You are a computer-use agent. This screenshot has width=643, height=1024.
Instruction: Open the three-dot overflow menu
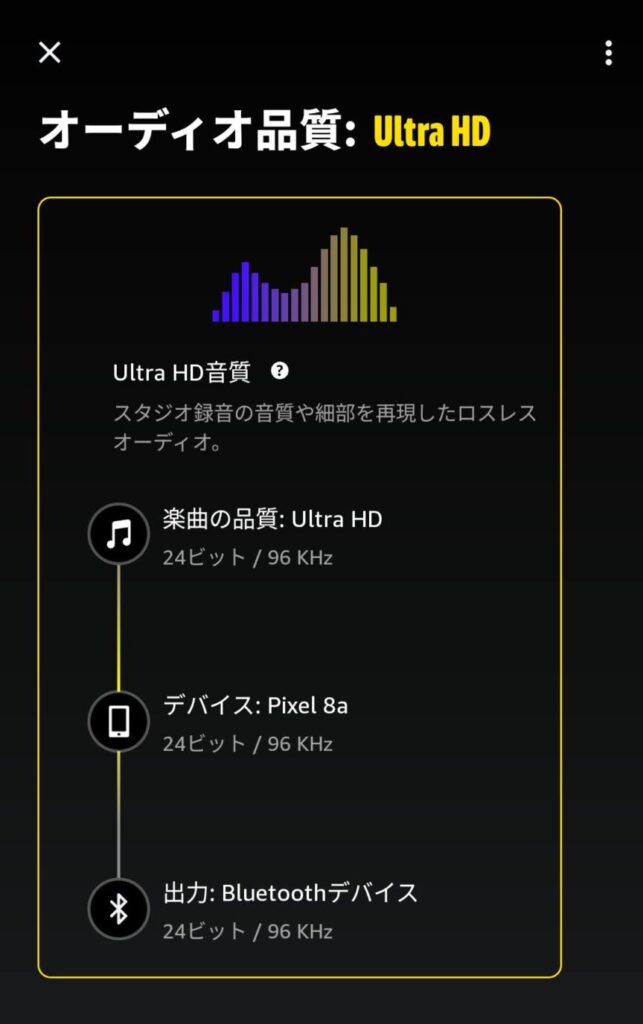pyautogui.click(x=608, y=54)
